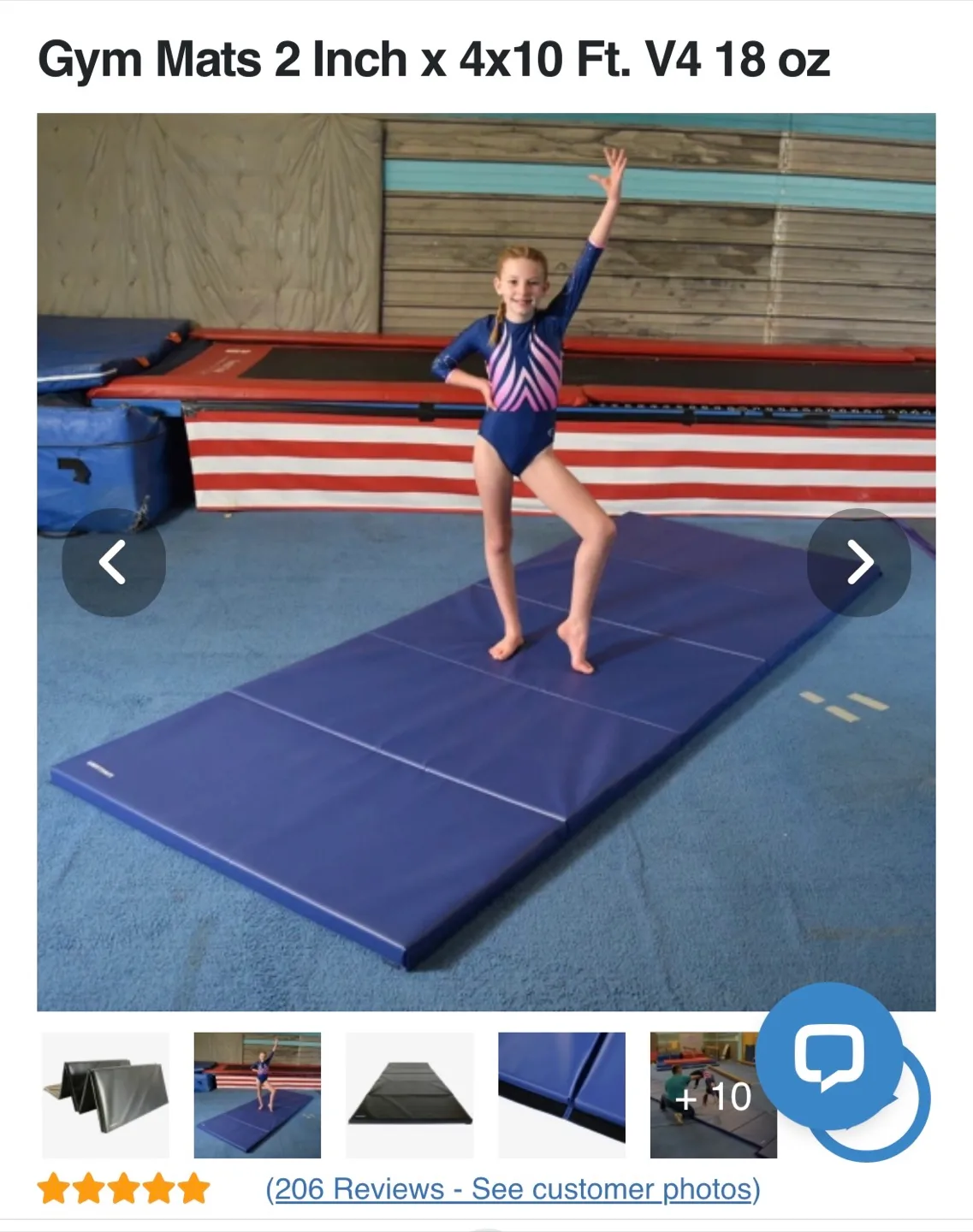
Task: Select the blue mat close-up thumbnail
Action: coord(561,1095)
